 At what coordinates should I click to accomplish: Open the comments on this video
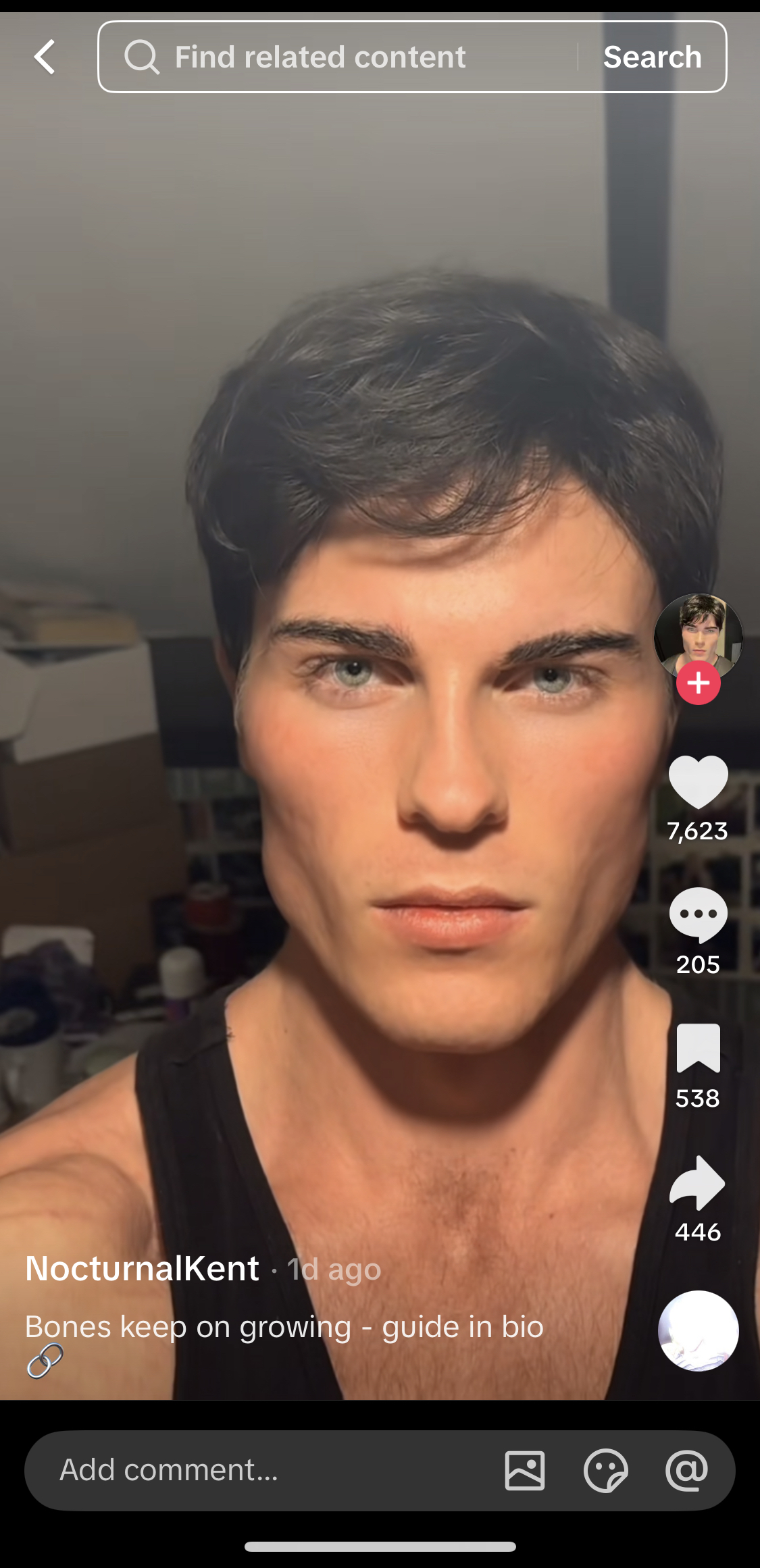pyautogui.click(x=698, y=915)
